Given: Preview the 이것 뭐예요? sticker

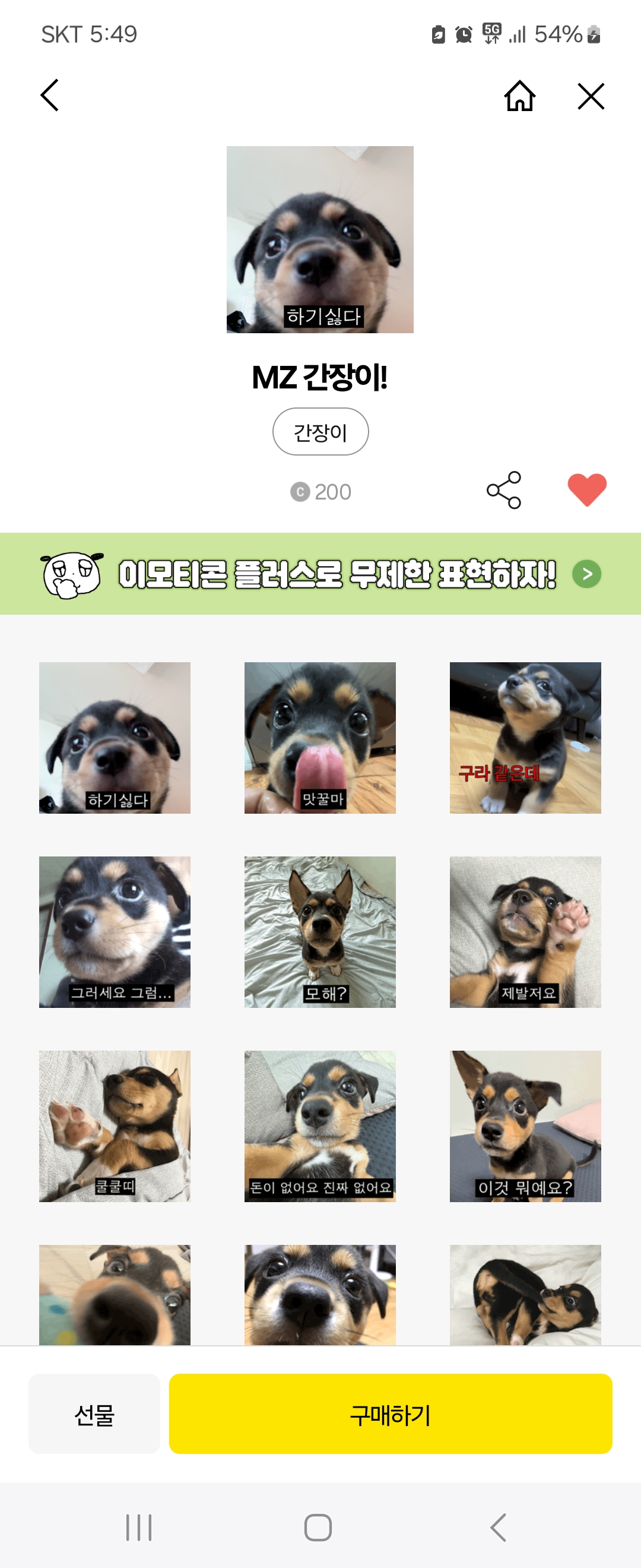Looking at the screenshot, I should (525, 1126).
